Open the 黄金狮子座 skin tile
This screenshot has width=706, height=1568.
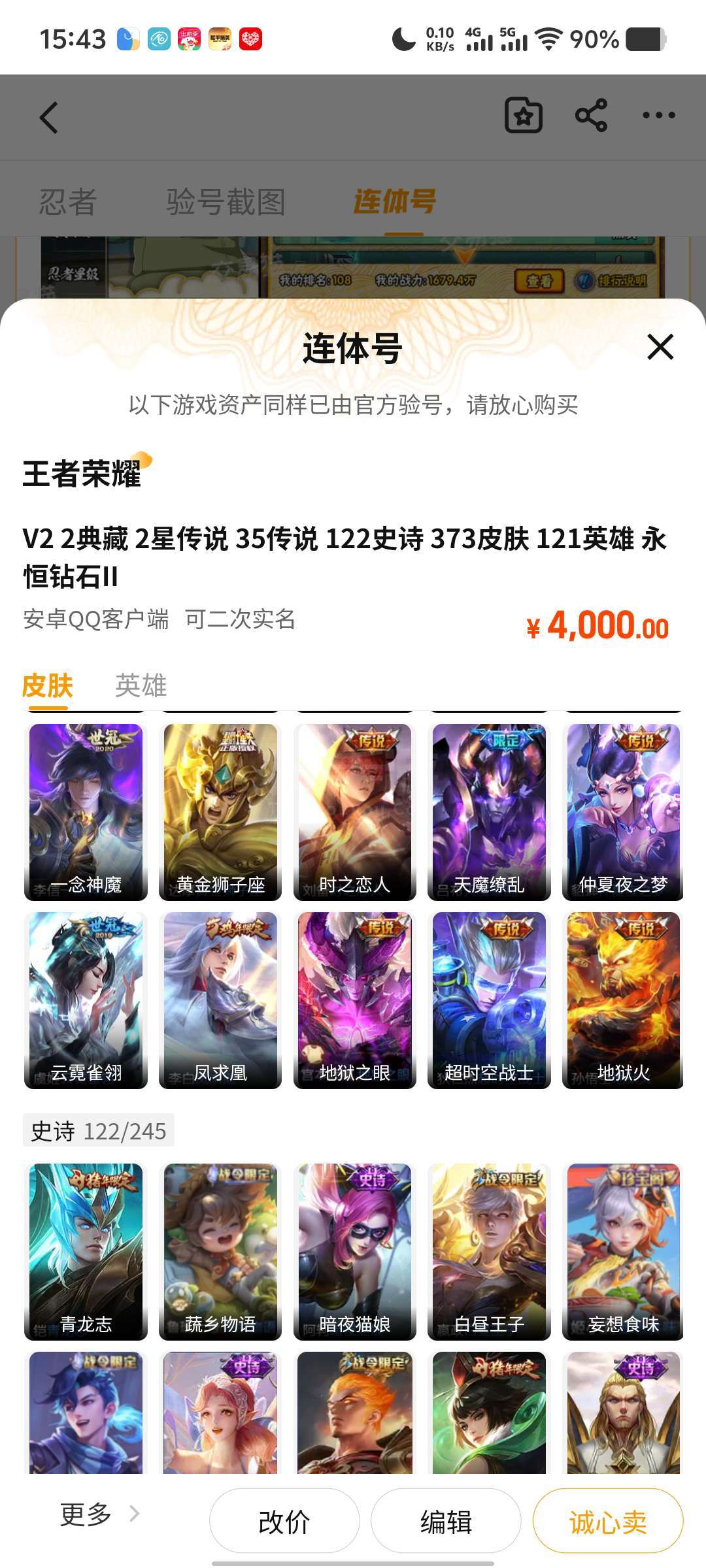[x=220, y=811]
